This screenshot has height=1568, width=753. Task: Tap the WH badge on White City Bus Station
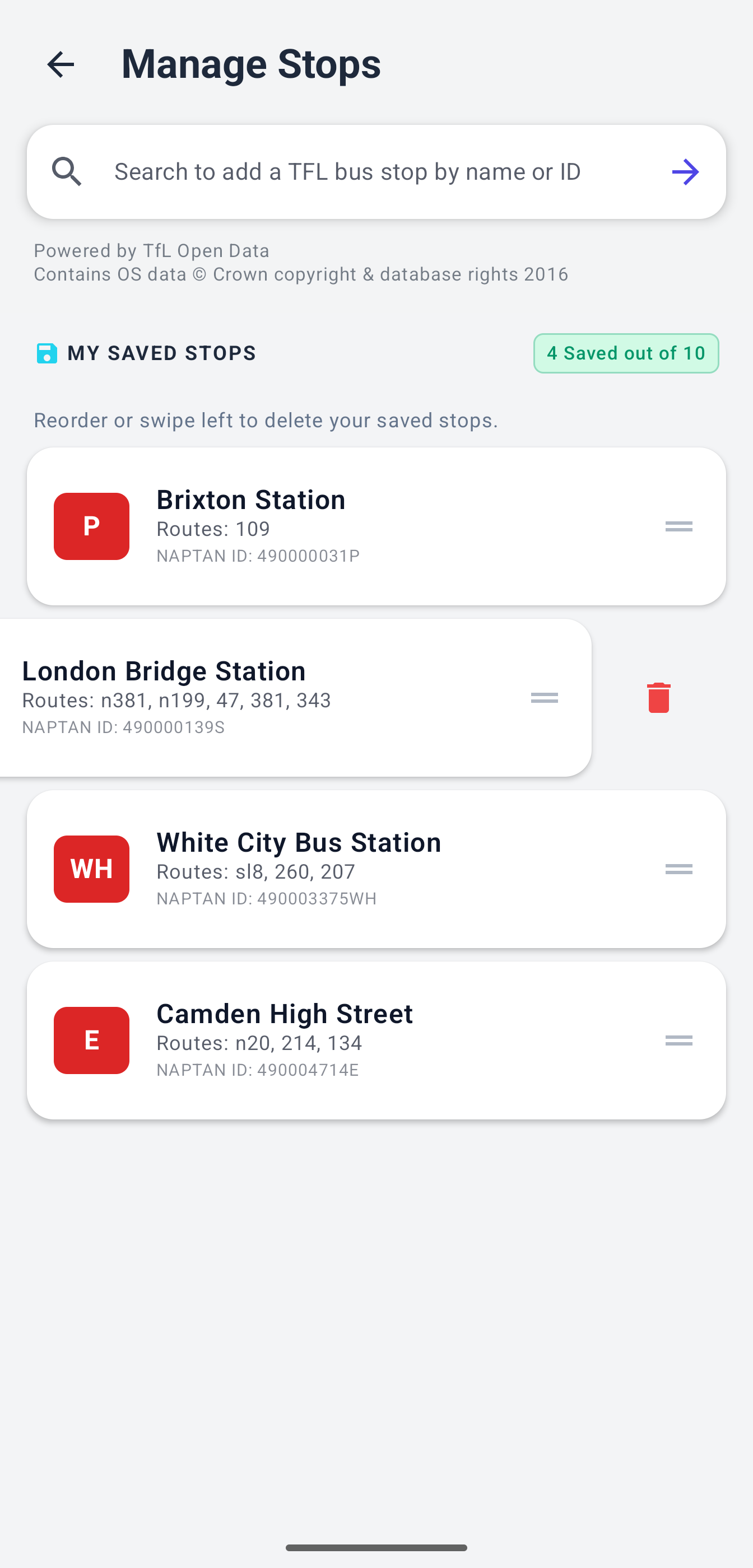[x=91, y=869]
